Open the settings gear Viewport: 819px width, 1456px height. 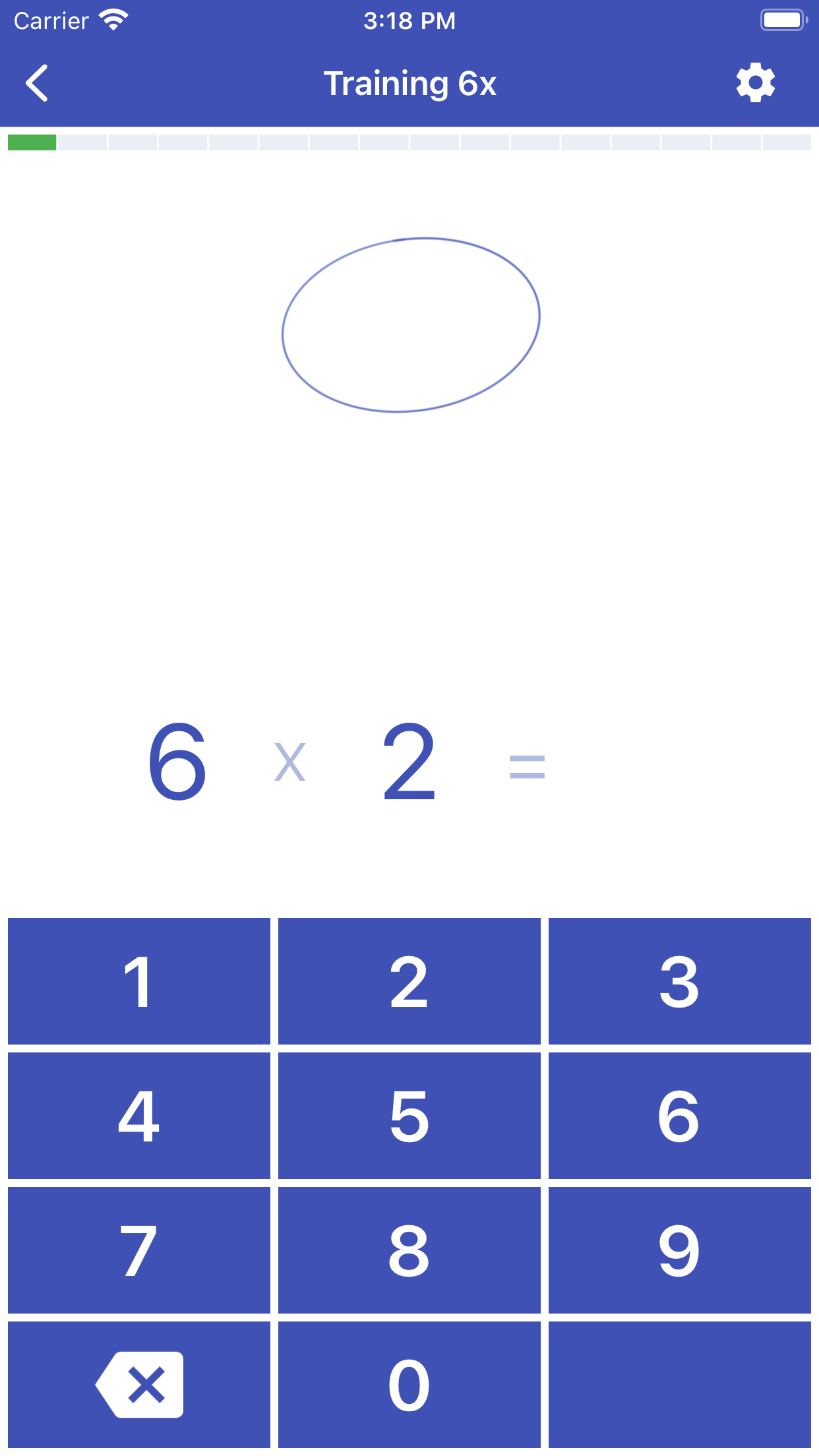(756, 83)
